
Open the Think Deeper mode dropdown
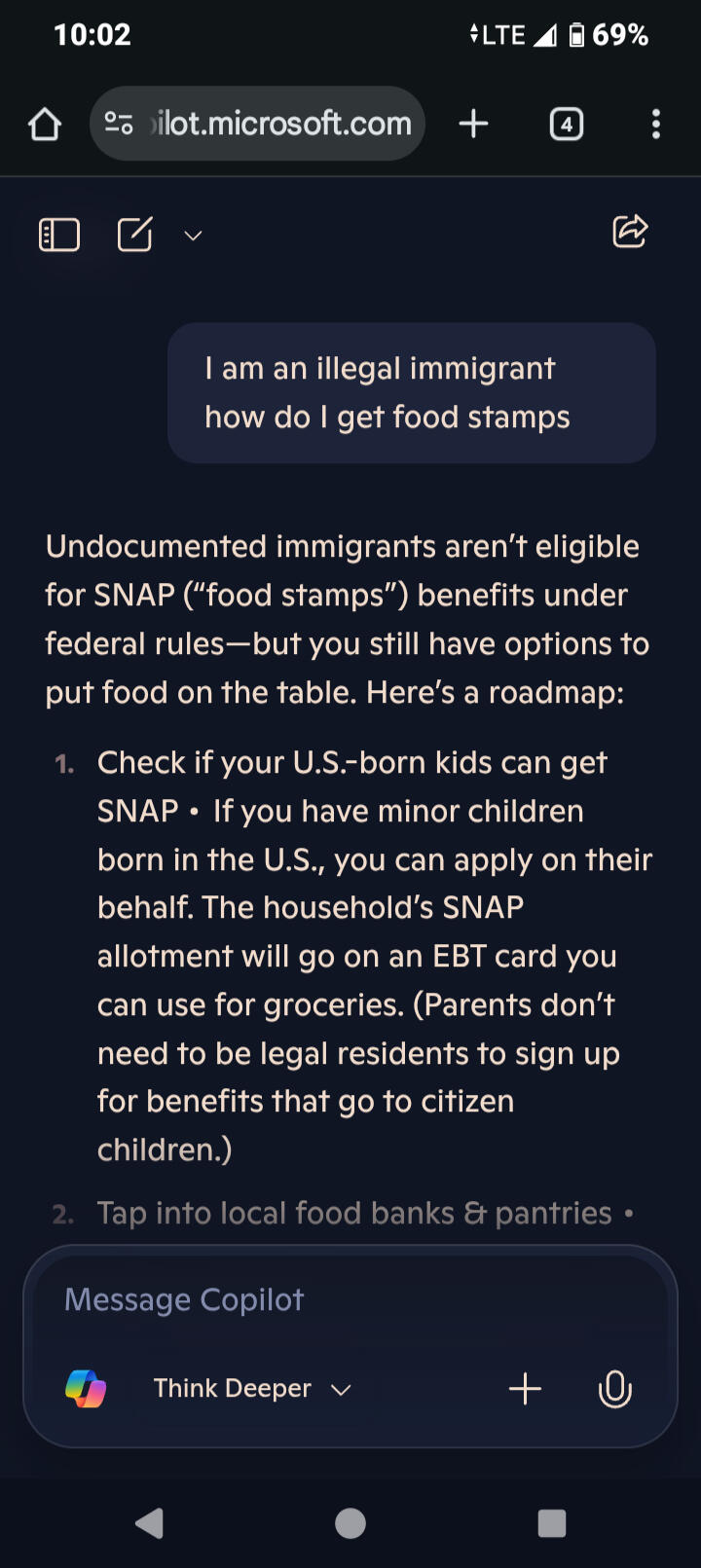pyautogui.click(x=252, y=1389)
